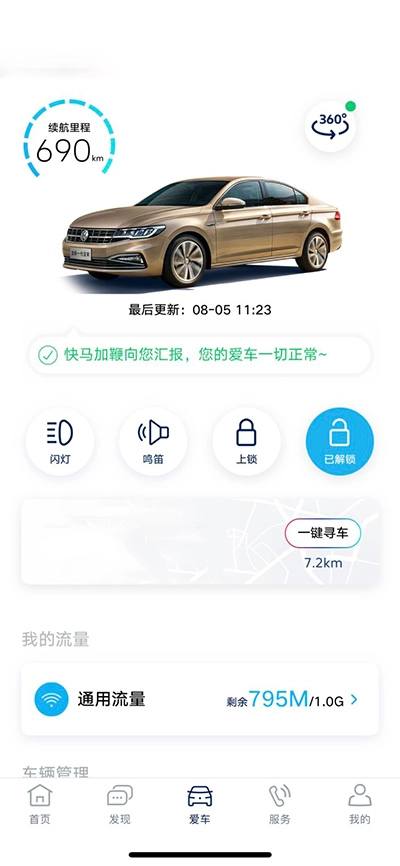
Task: Open the 服务 tab
Action: (x=280, y=804)
